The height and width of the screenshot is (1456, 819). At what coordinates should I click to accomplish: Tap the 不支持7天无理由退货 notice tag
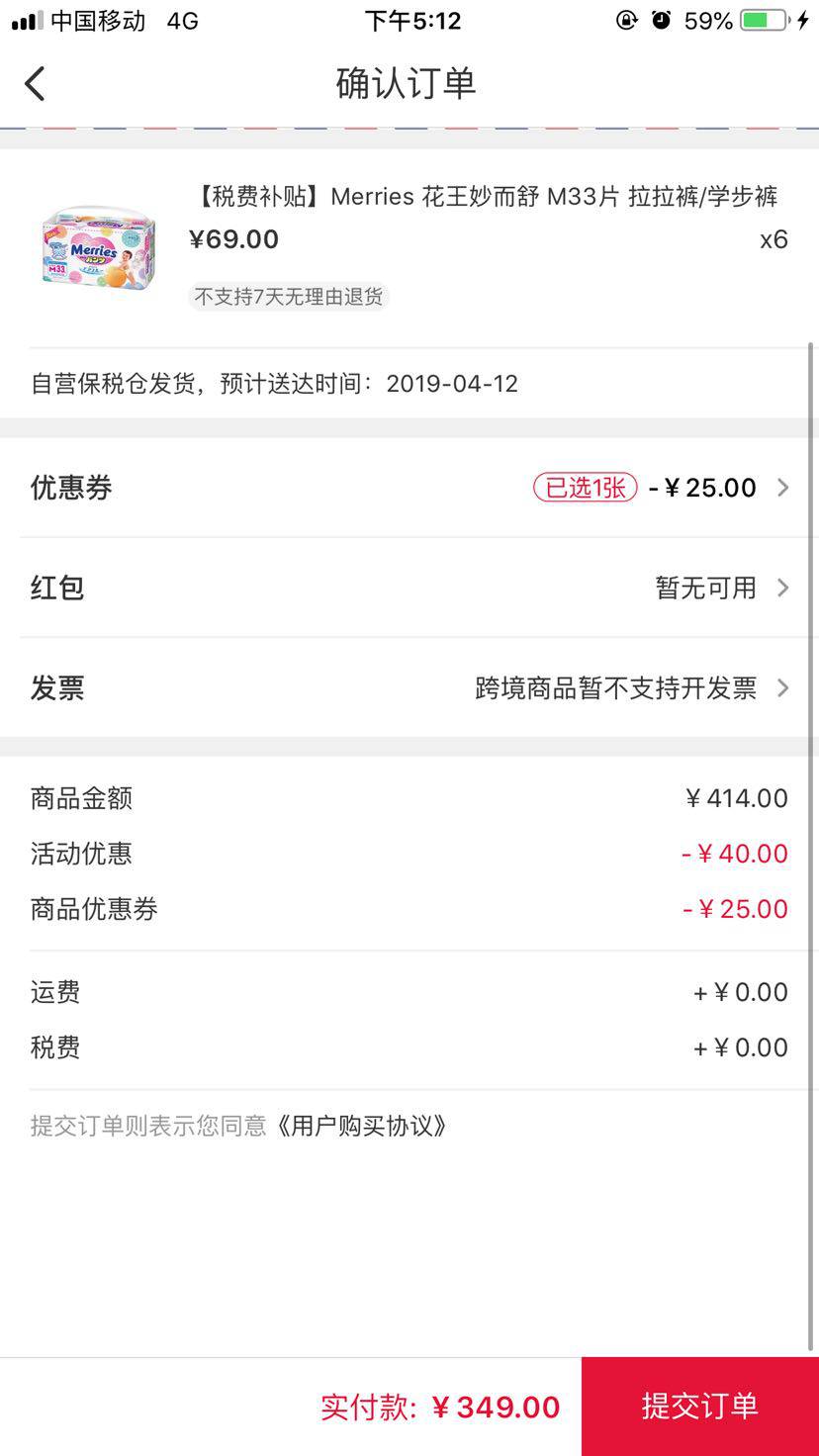[289, 298]
